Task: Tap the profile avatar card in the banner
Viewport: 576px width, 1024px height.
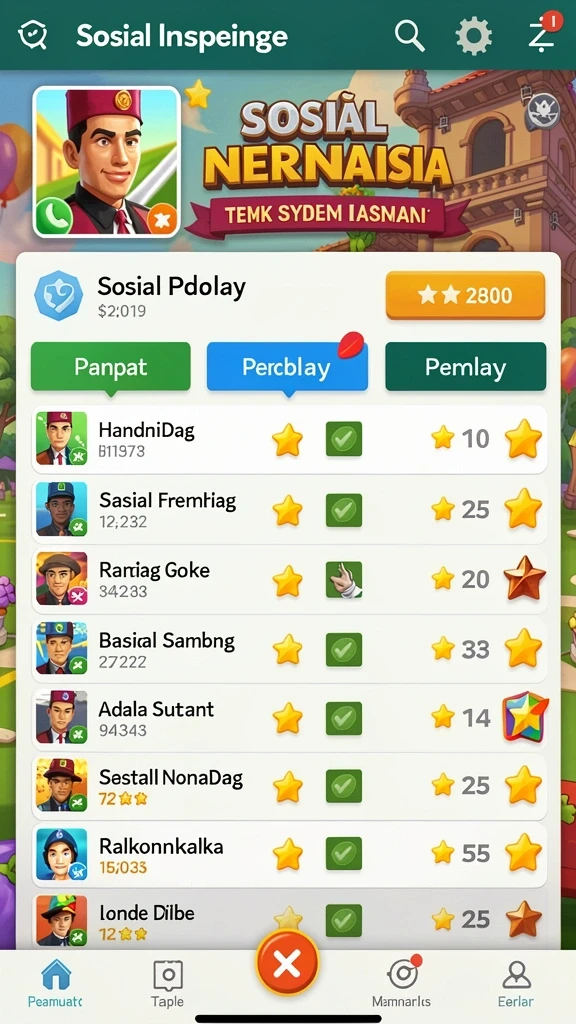Action: click(106, 161)
